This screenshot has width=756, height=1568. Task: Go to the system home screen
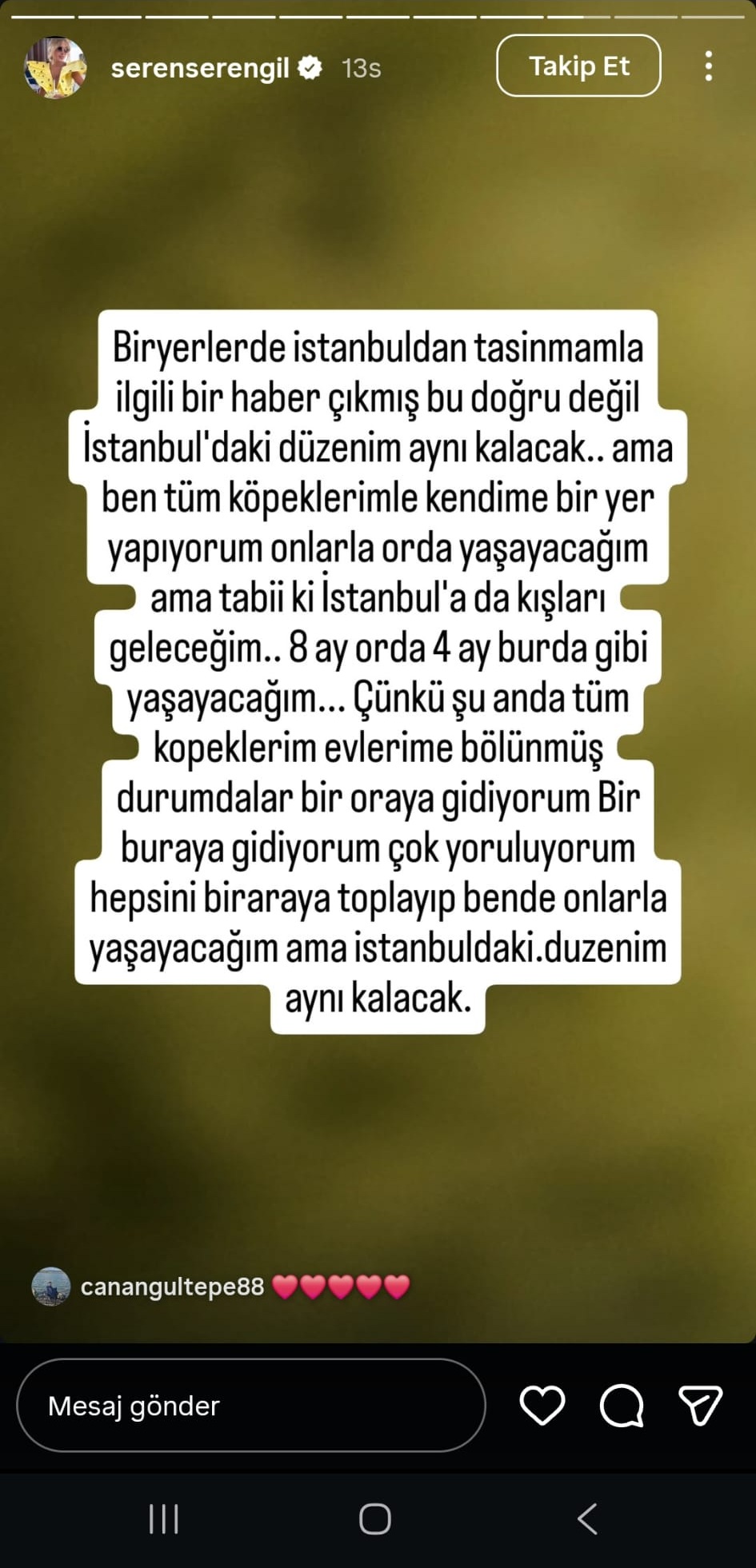(x=375, y=1518)
